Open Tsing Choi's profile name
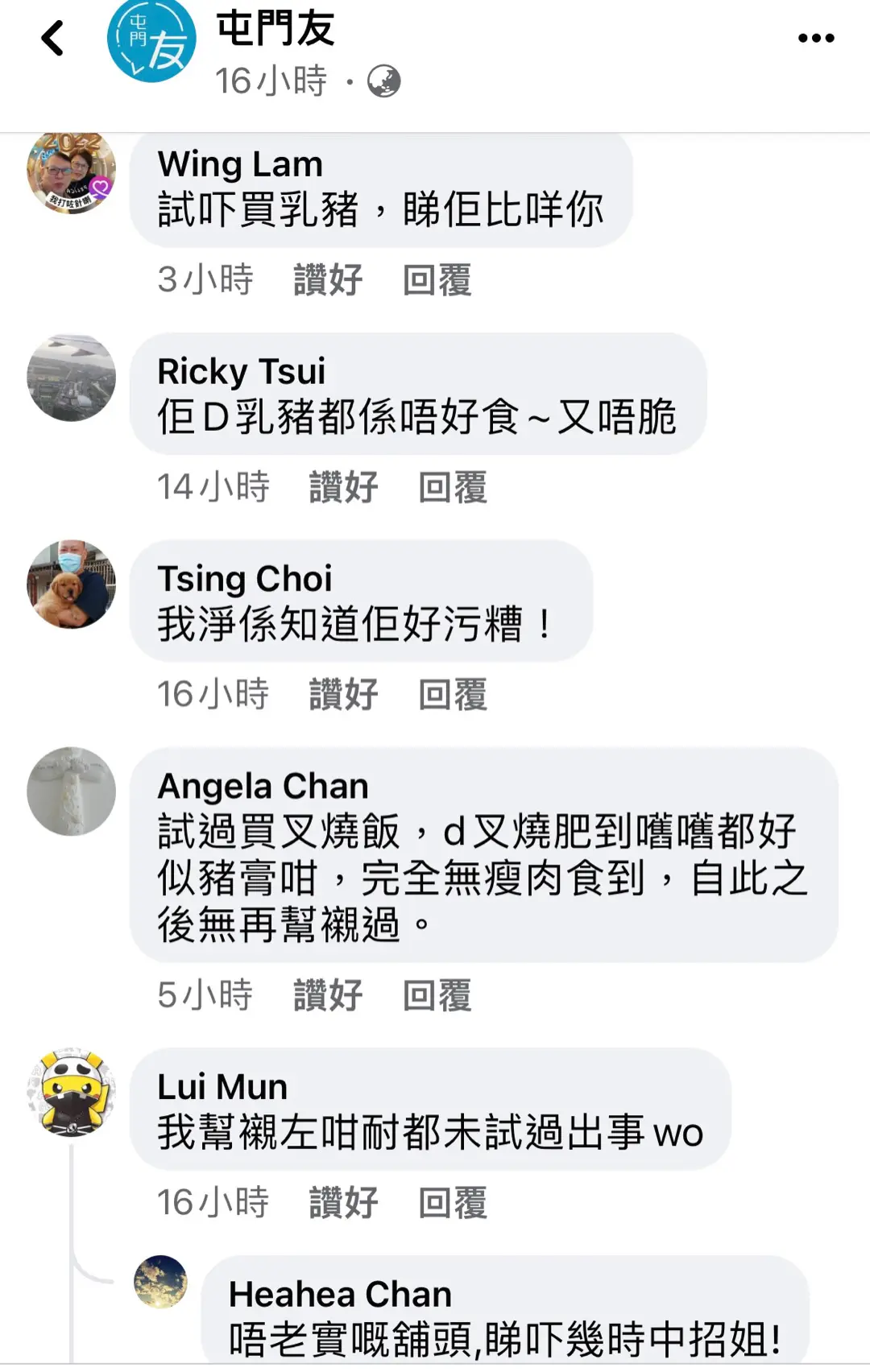 pyautogui.click(x=244, y=578)
